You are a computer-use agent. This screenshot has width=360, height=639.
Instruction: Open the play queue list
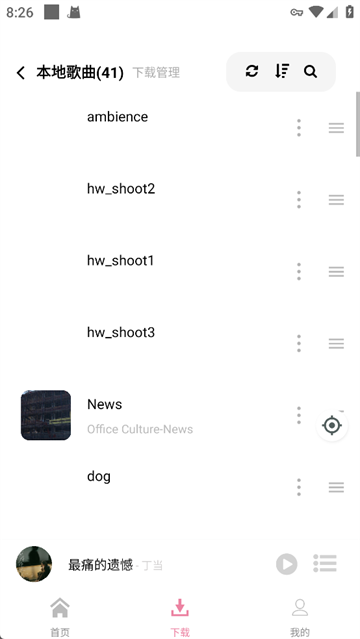(325, 564)
